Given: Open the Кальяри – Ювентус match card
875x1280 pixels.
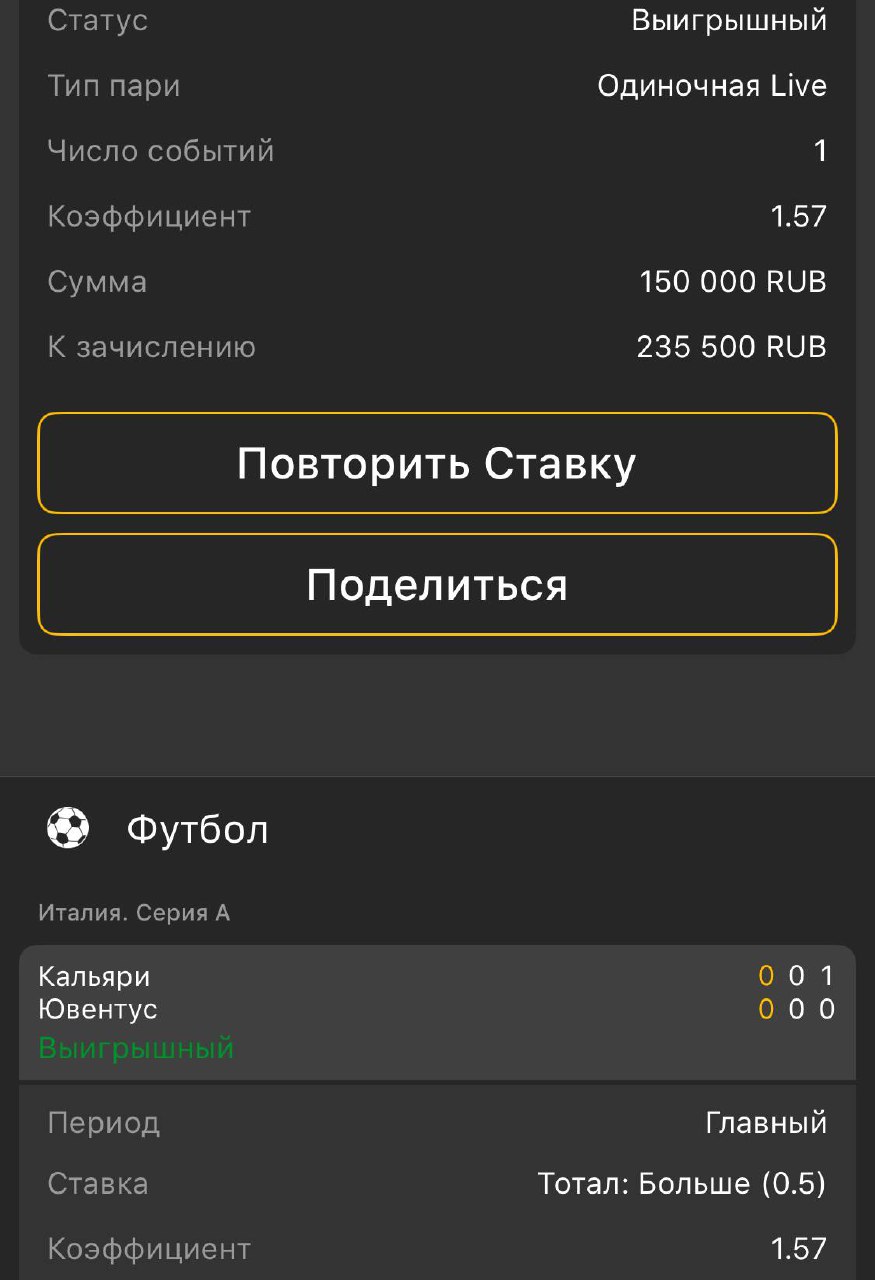Looking at the screenshot, I should point(437,1011).
